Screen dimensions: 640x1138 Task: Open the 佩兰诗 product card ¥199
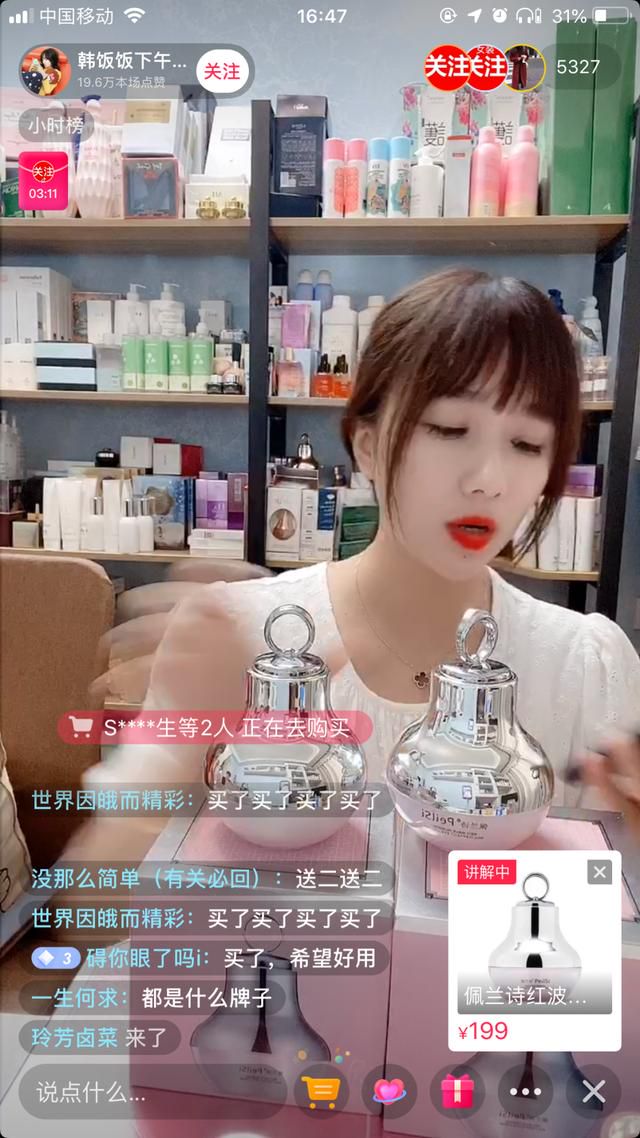[534, 951]
